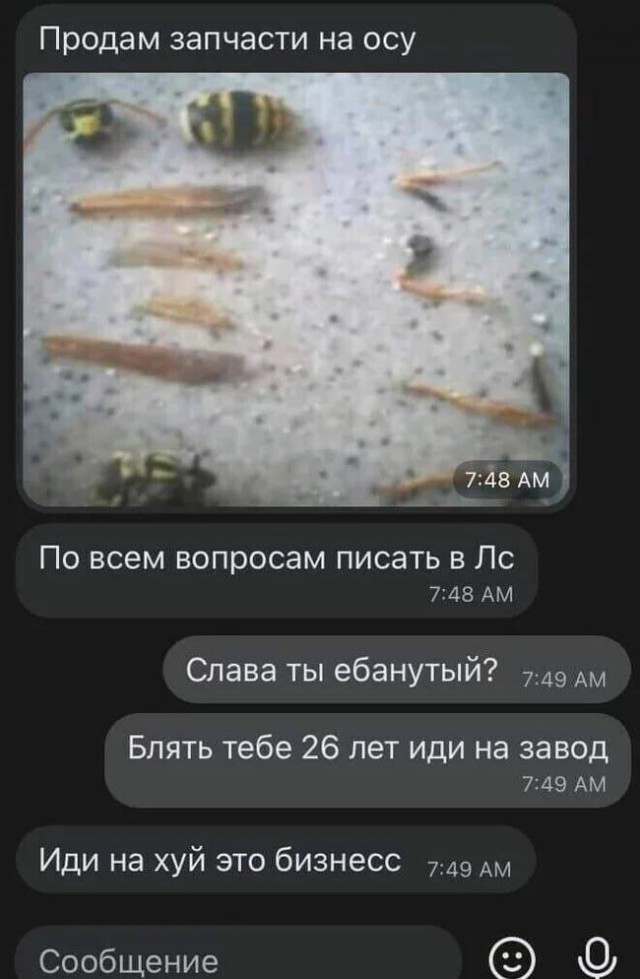Open the wasp parts photo in chat
640x979 pixels.
pyautogui.click(x=296, y=290)
